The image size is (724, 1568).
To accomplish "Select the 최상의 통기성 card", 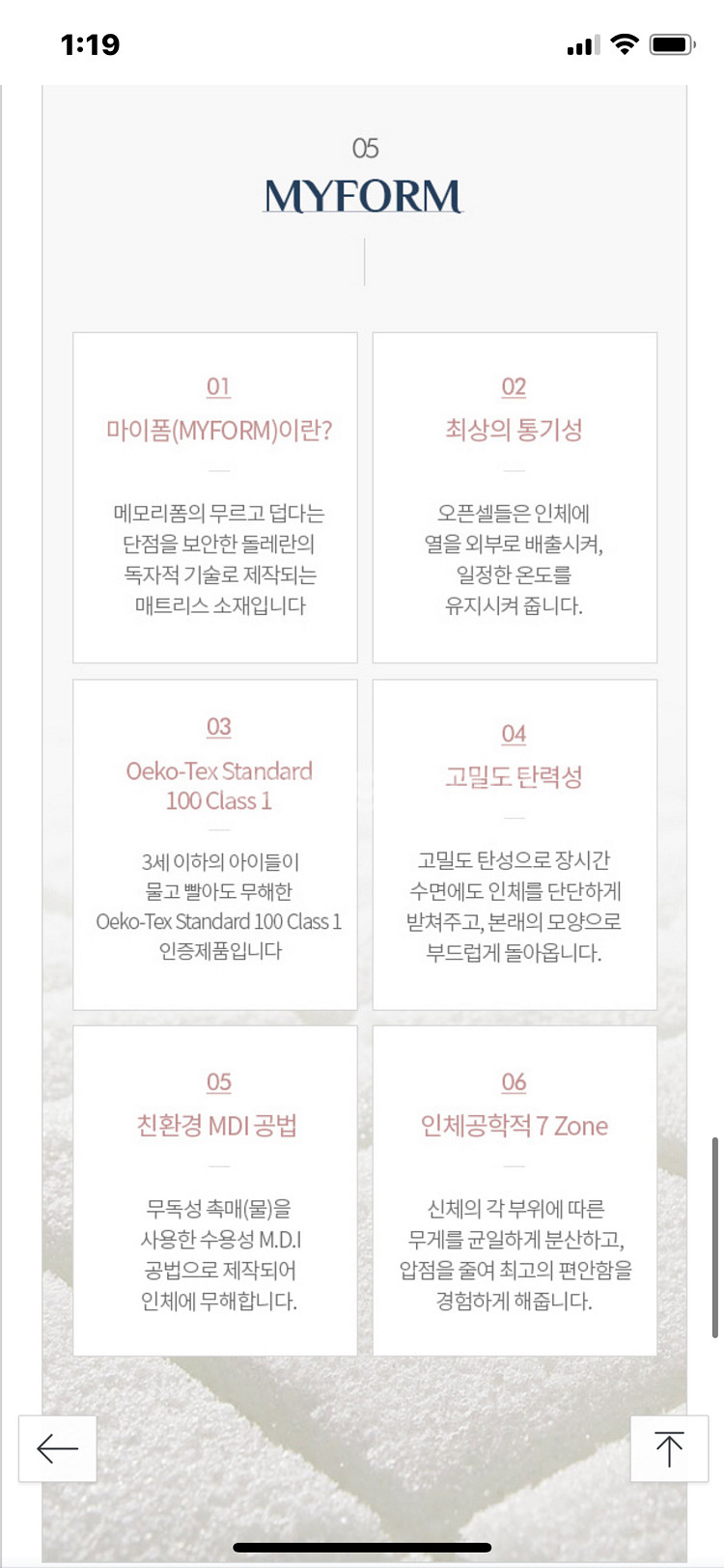I will (514, 496).
